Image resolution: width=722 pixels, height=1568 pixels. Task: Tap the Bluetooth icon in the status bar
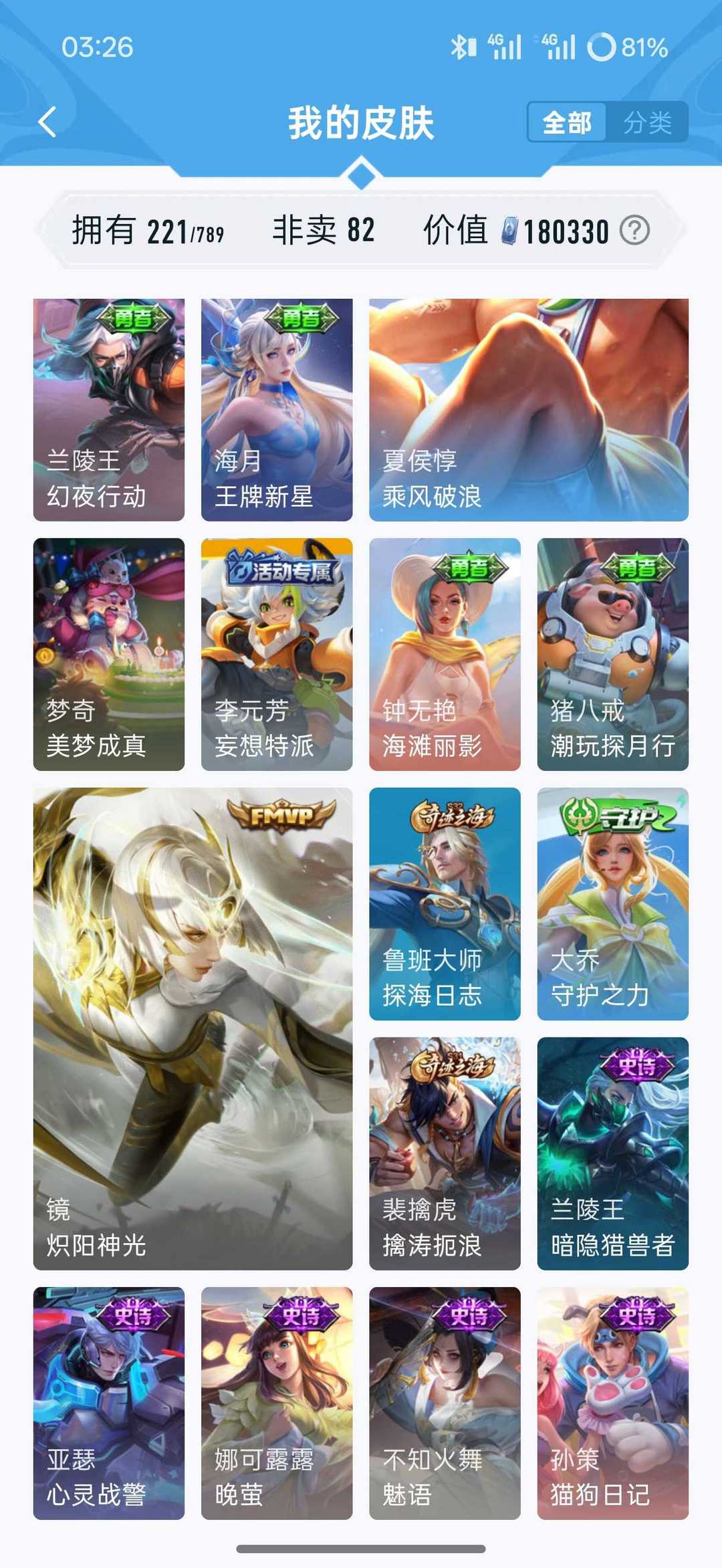point(459,46)
